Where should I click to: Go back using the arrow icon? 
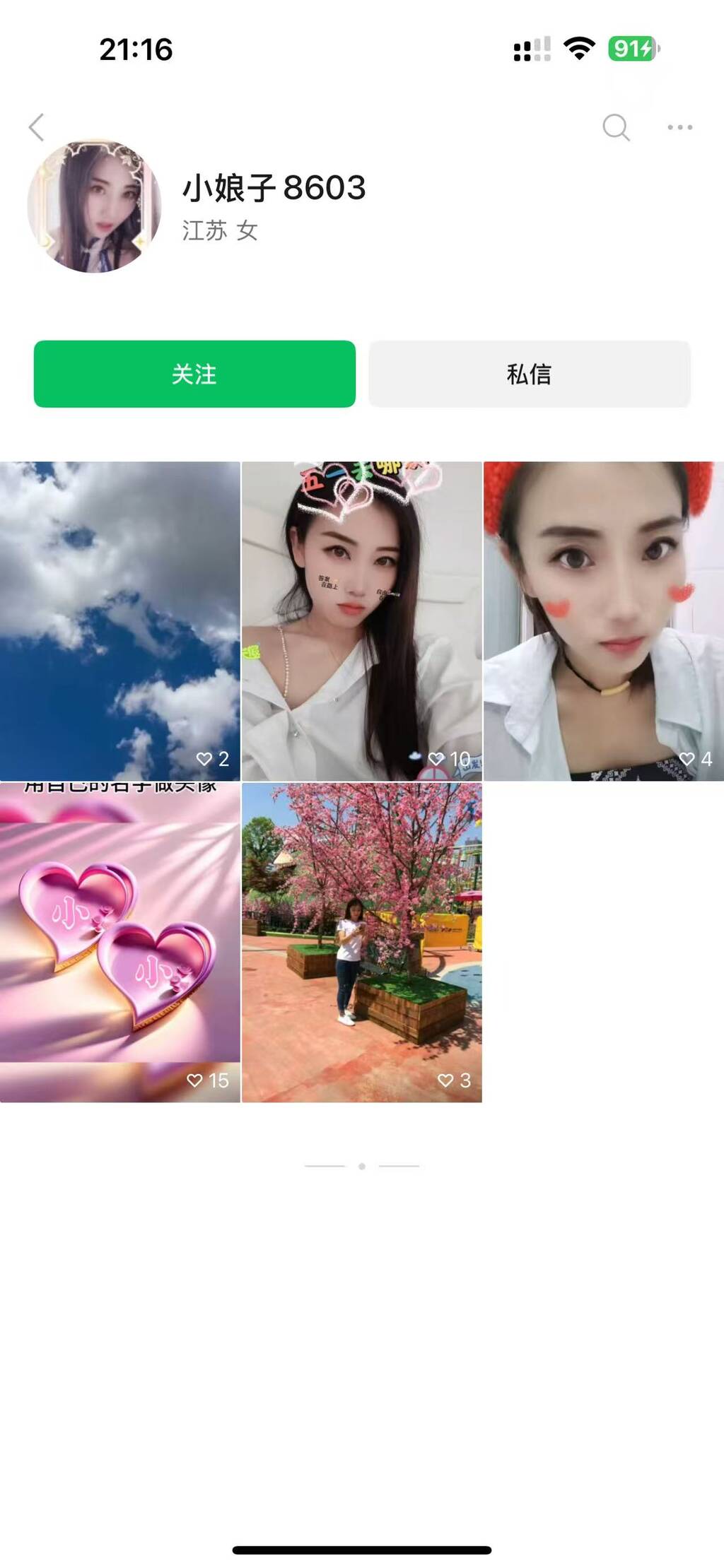point(37,128)
